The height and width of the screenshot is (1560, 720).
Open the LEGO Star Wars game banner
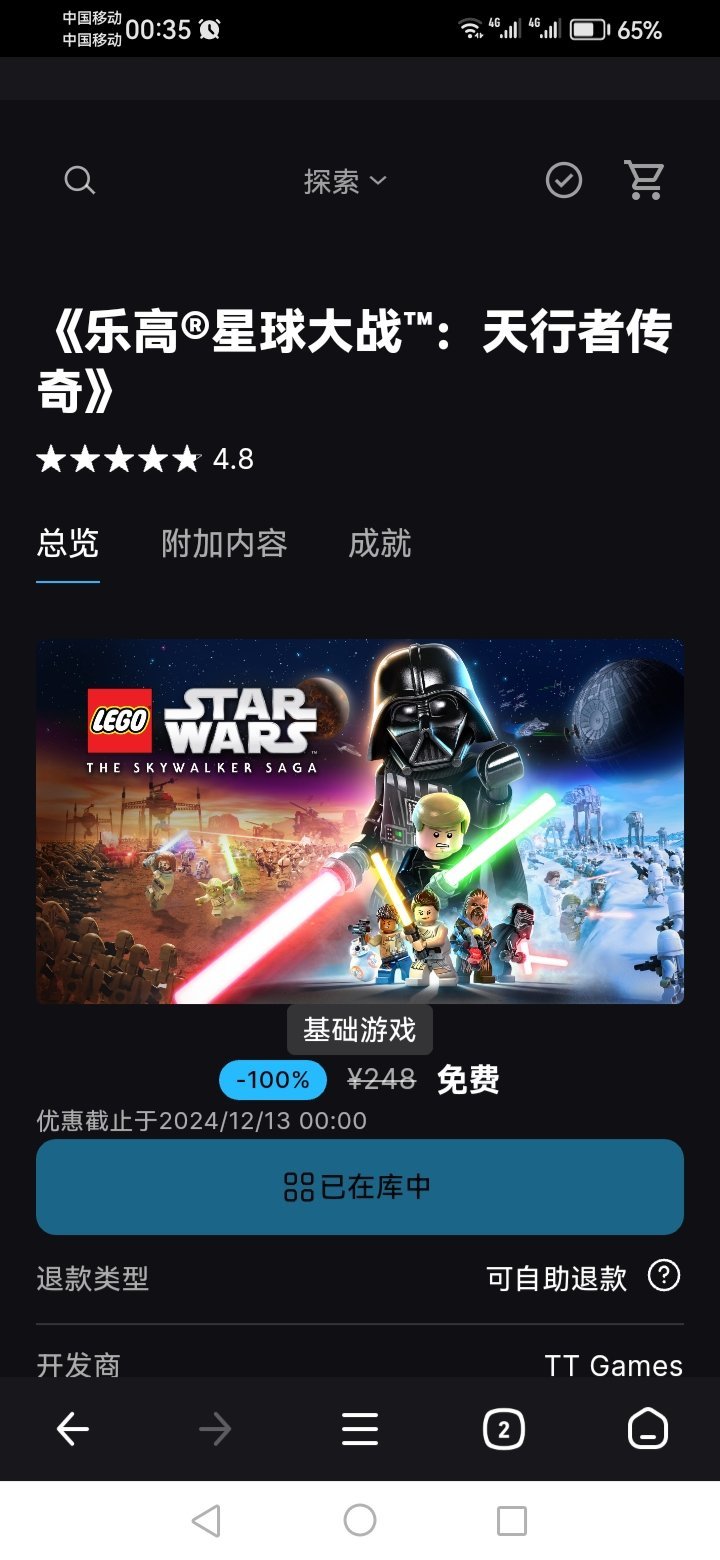(360, 821)
